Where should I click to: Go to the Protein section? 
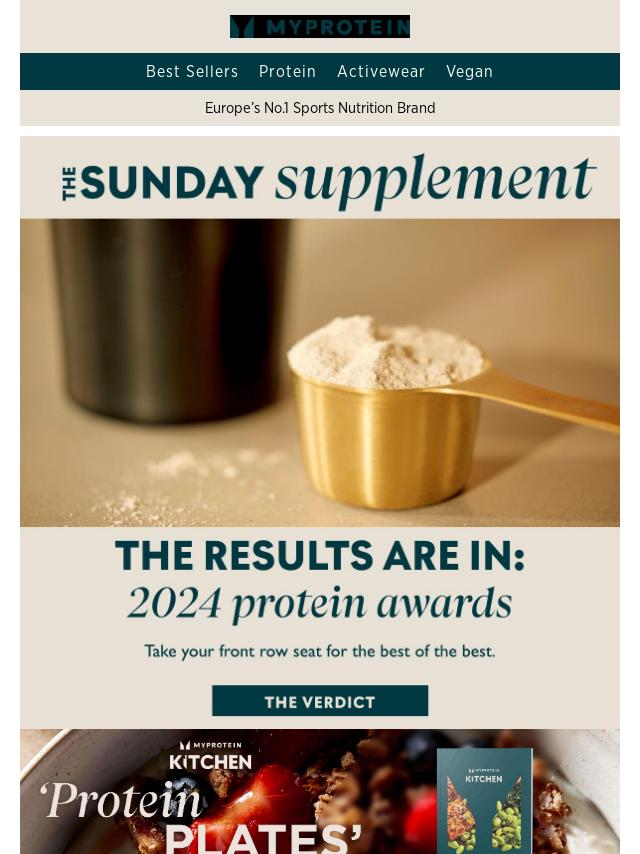click(287, 72)
